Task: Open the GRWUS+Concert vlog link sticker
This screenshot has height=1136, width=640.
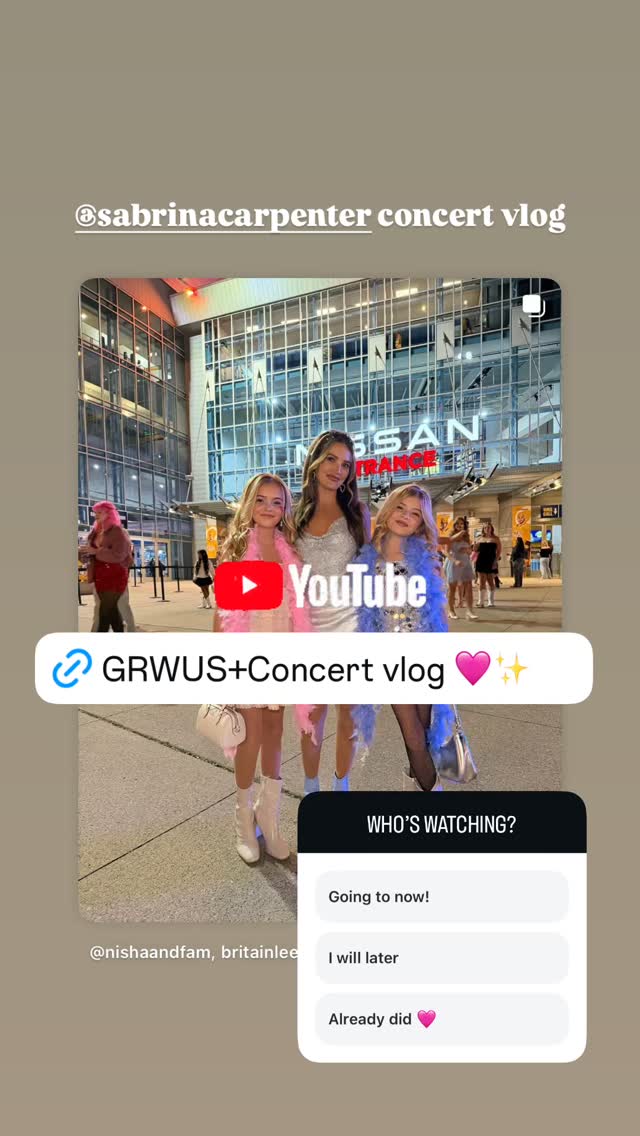Action: point(314,668)
